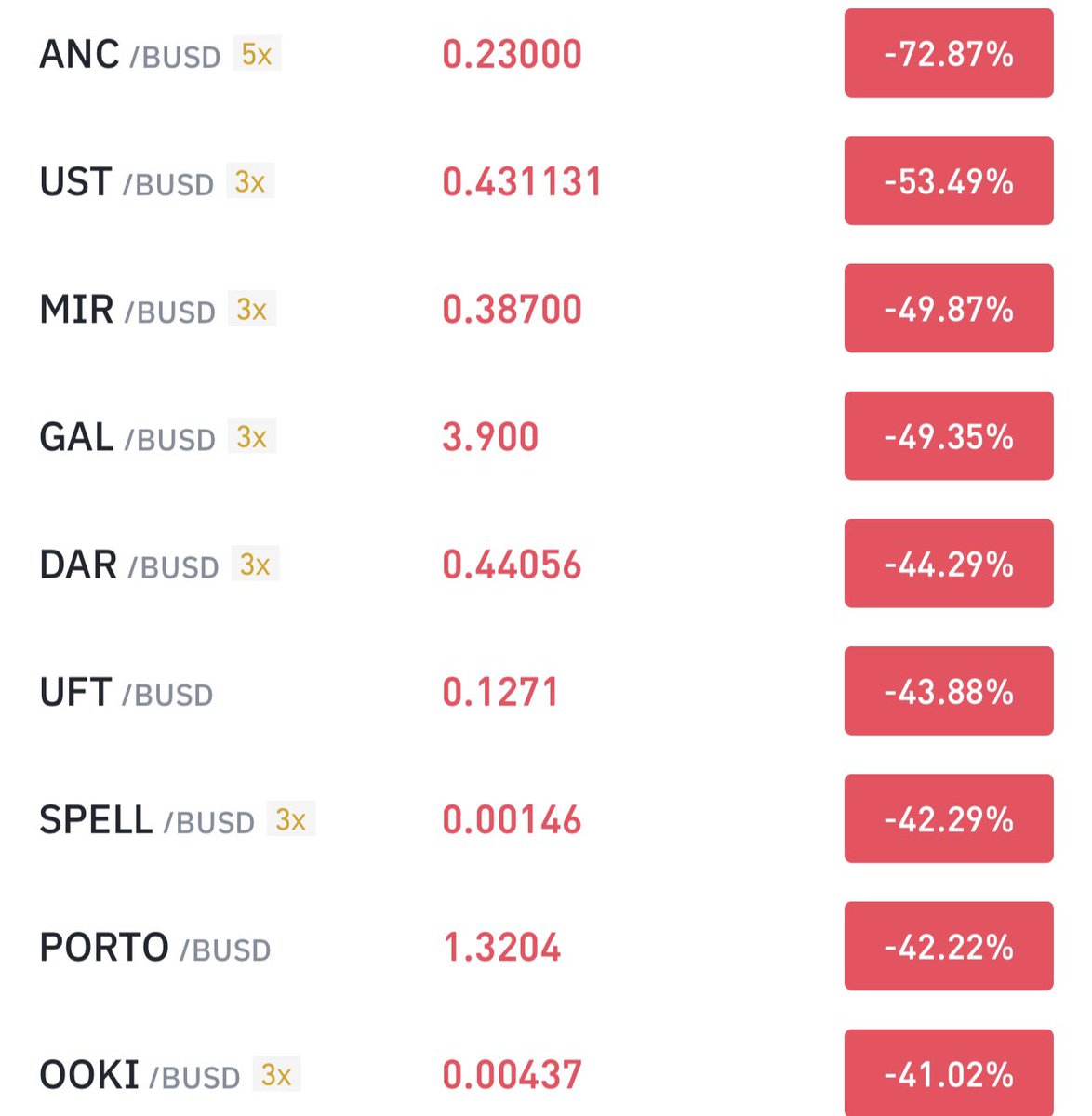Viewport: 1092px width, 1116px height.
Task: Open the DAR/BUSD trading pair
Action: (546, 564)
